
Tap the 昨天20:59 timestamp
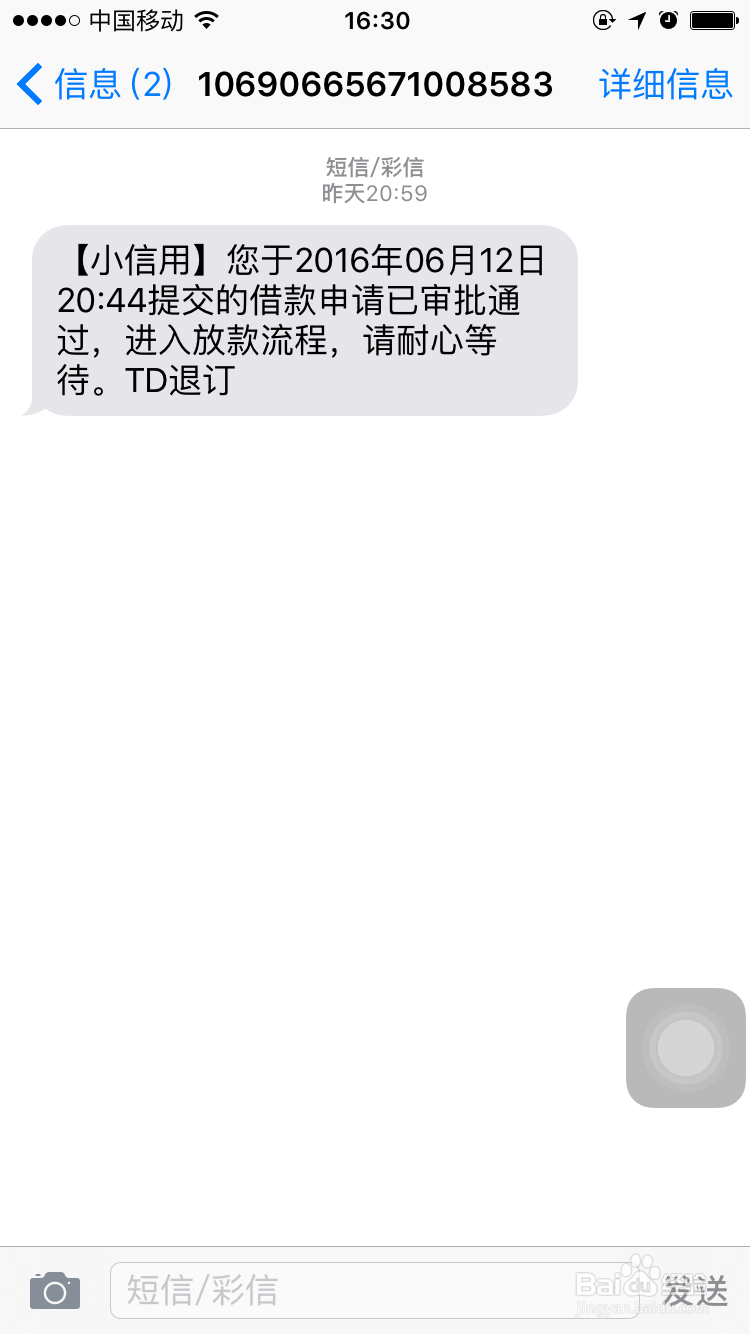(377, 194)
